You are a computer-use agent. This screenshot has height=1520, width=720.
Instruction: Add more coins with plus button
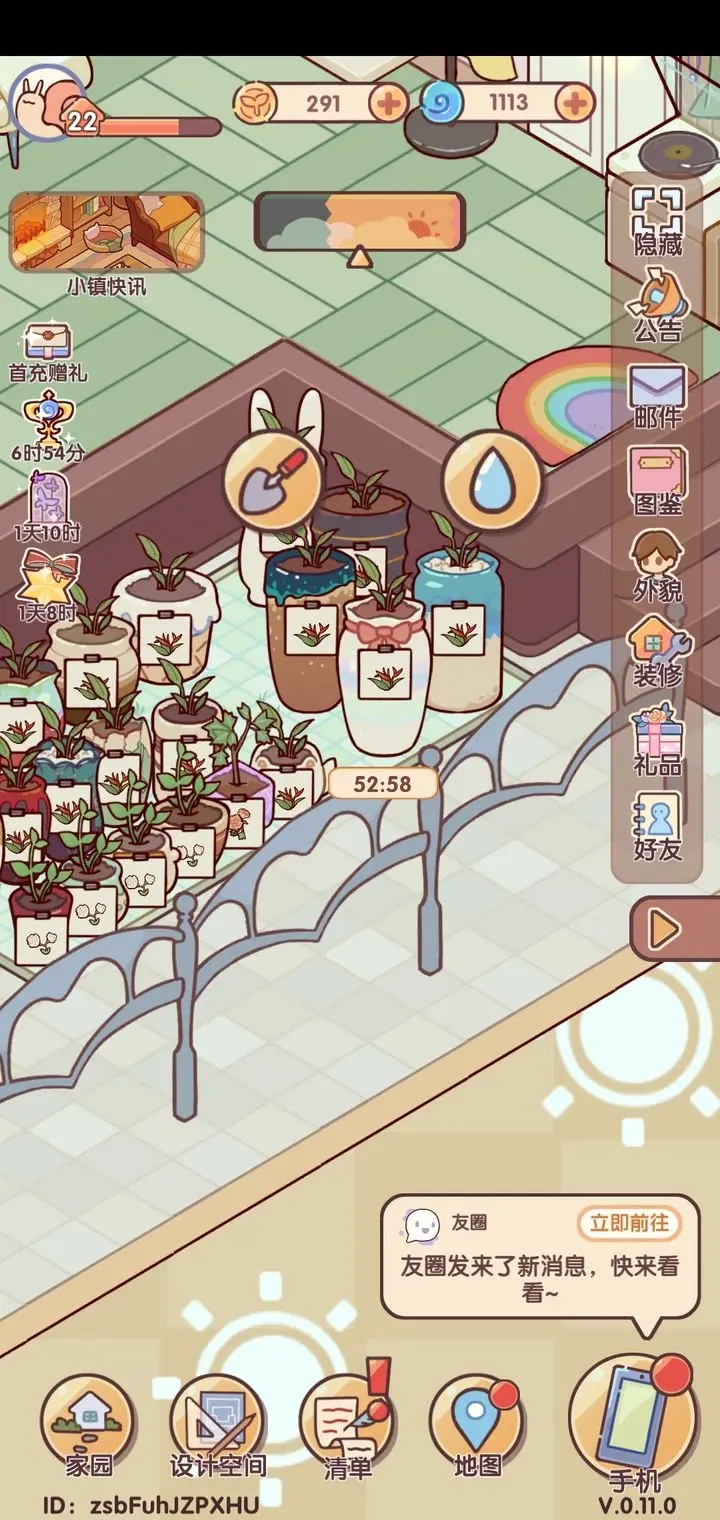coord(388,102)
